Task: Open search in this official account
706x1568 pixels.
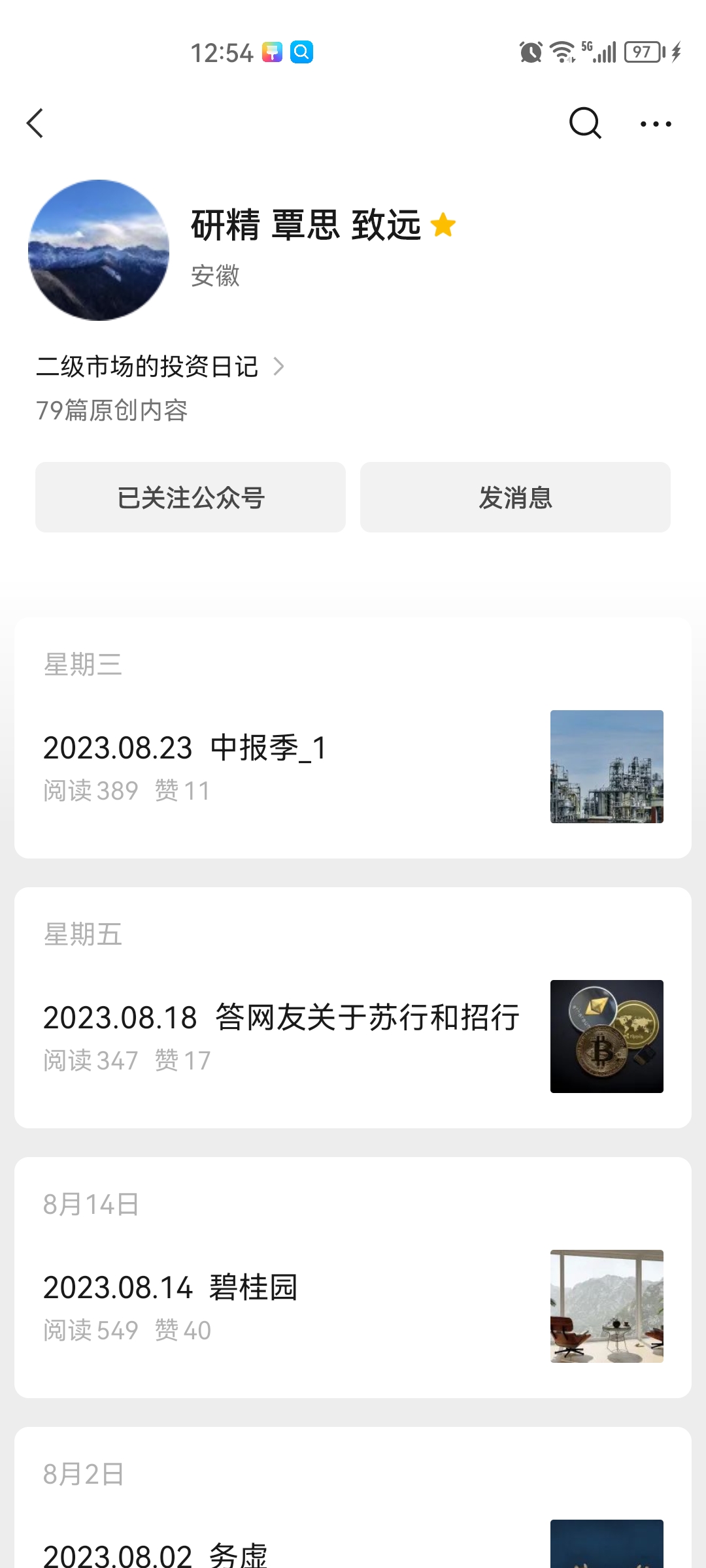Action: click(x=584, y=123)
